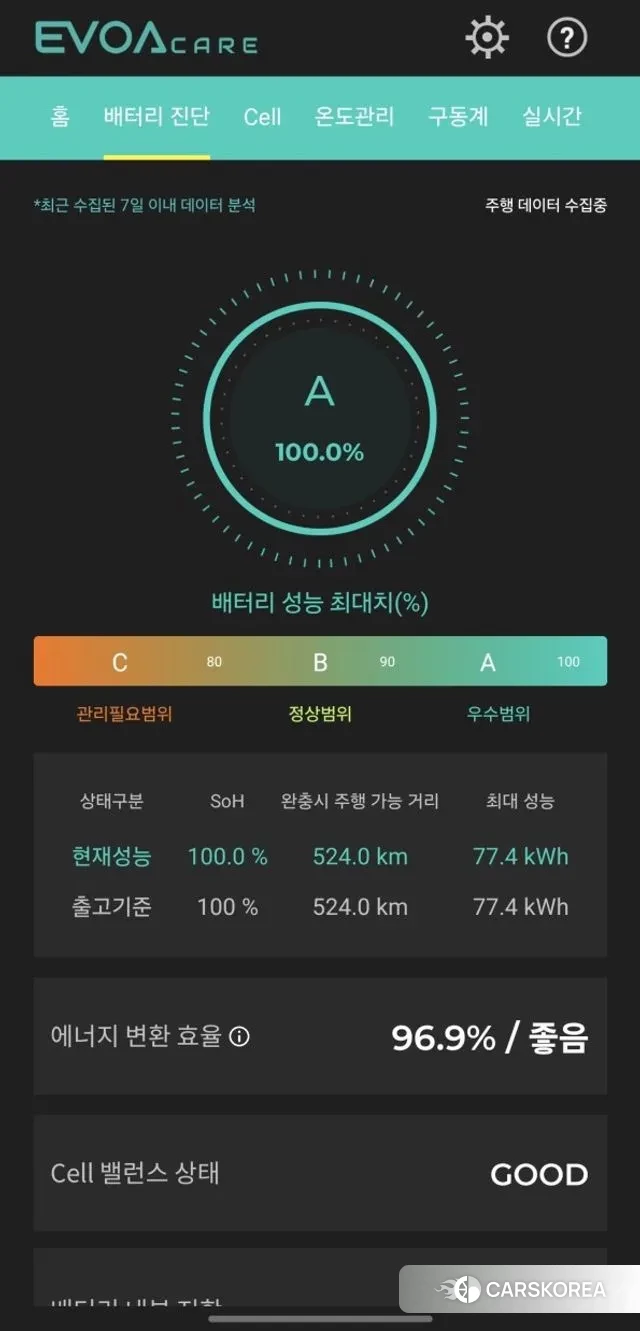
Task: Open the 온도관리 tab
Action: point(354,117)
